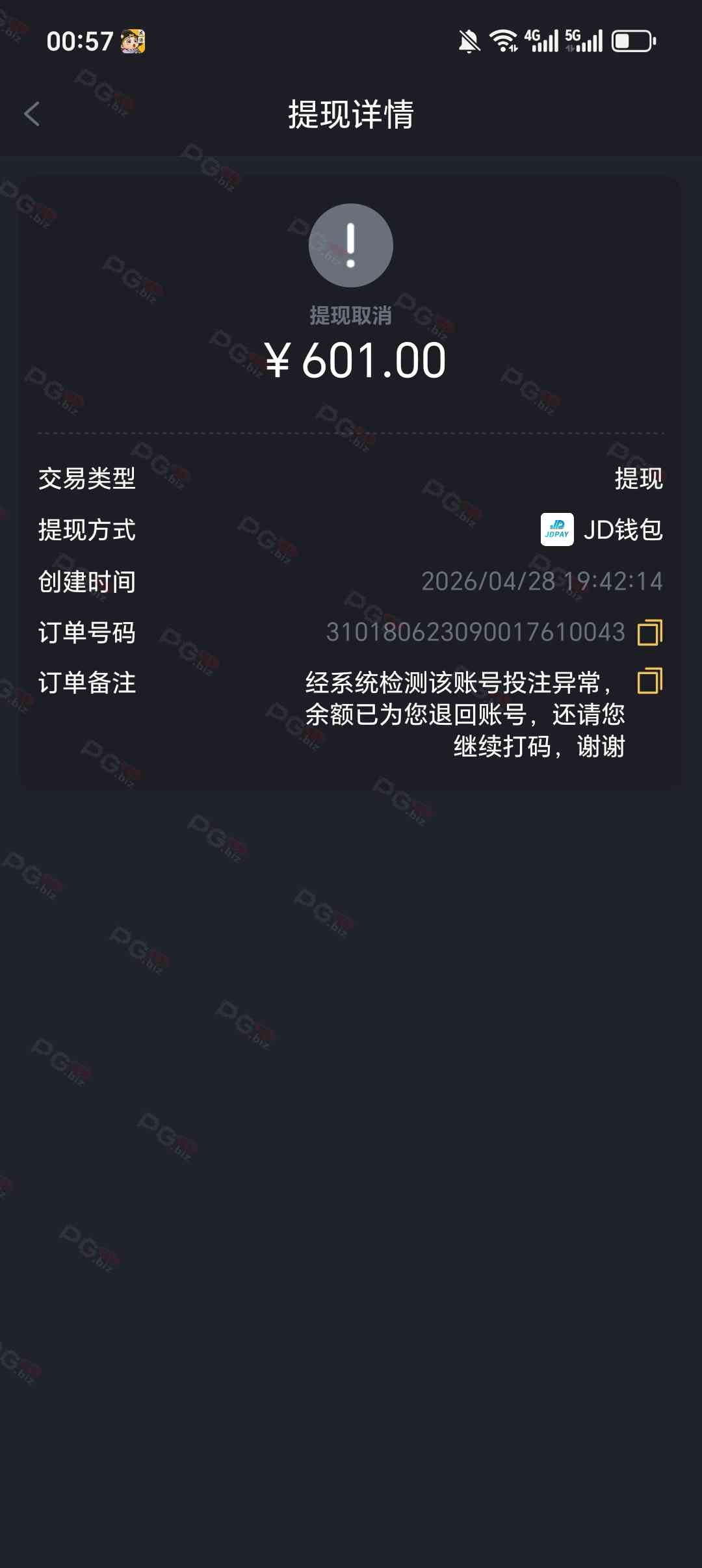The width and height of the screenshot is (702, 1568).
Task: Copy the 订单号码 order number
Action: [649, 632]
